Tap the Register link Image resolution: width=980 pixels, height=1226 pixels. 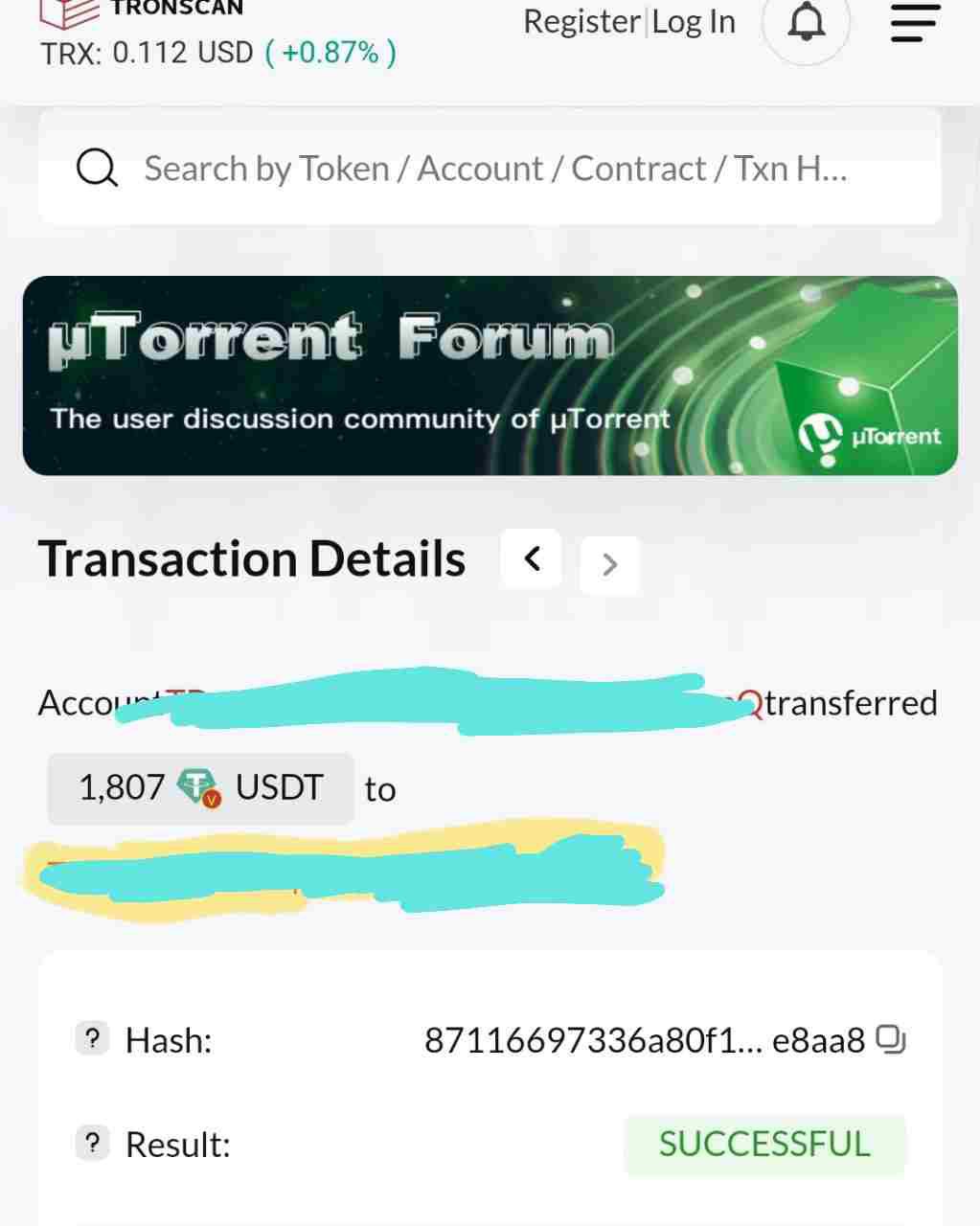[581, 22]
